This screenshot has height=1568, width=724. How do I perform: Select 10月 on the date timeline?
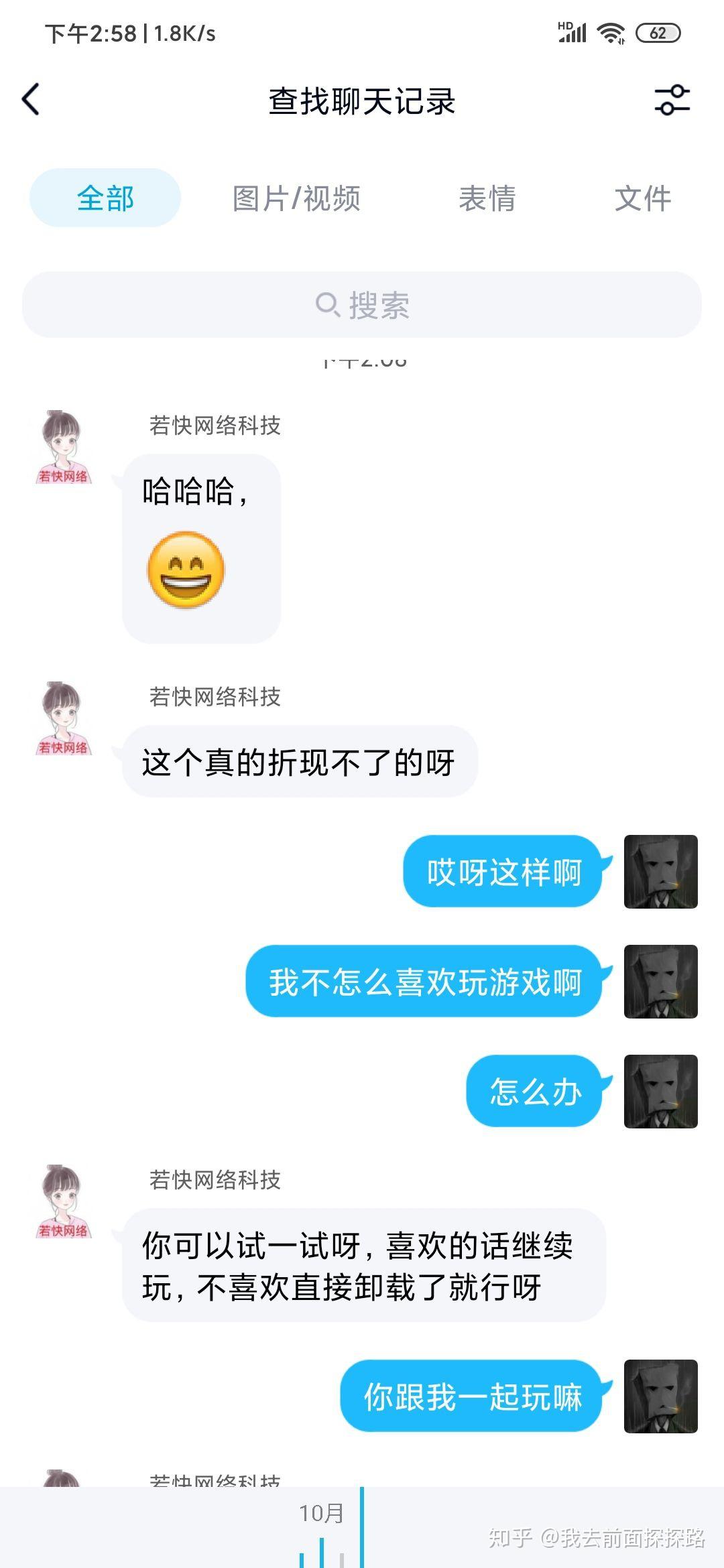point(322,1514)
